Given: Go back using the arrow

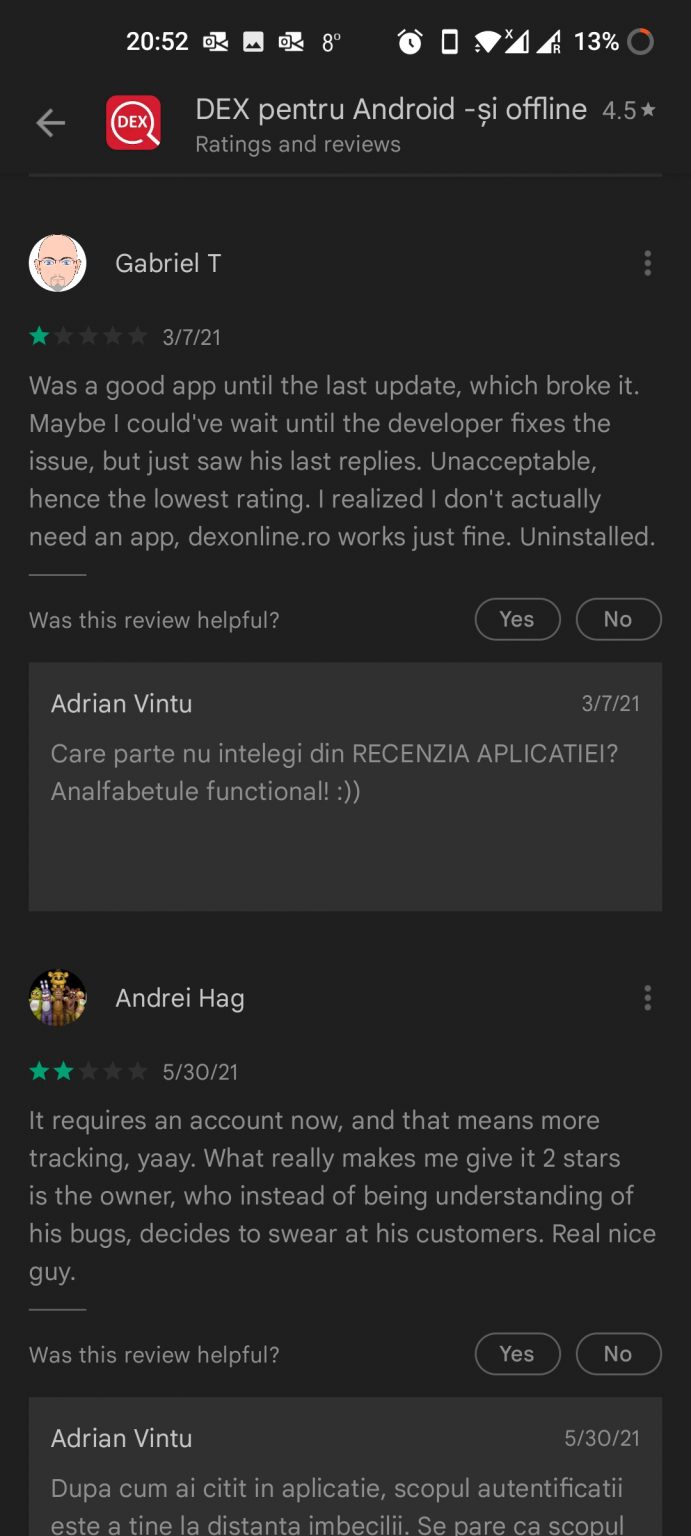Looking at the screenshot, I should pos(50,123).
